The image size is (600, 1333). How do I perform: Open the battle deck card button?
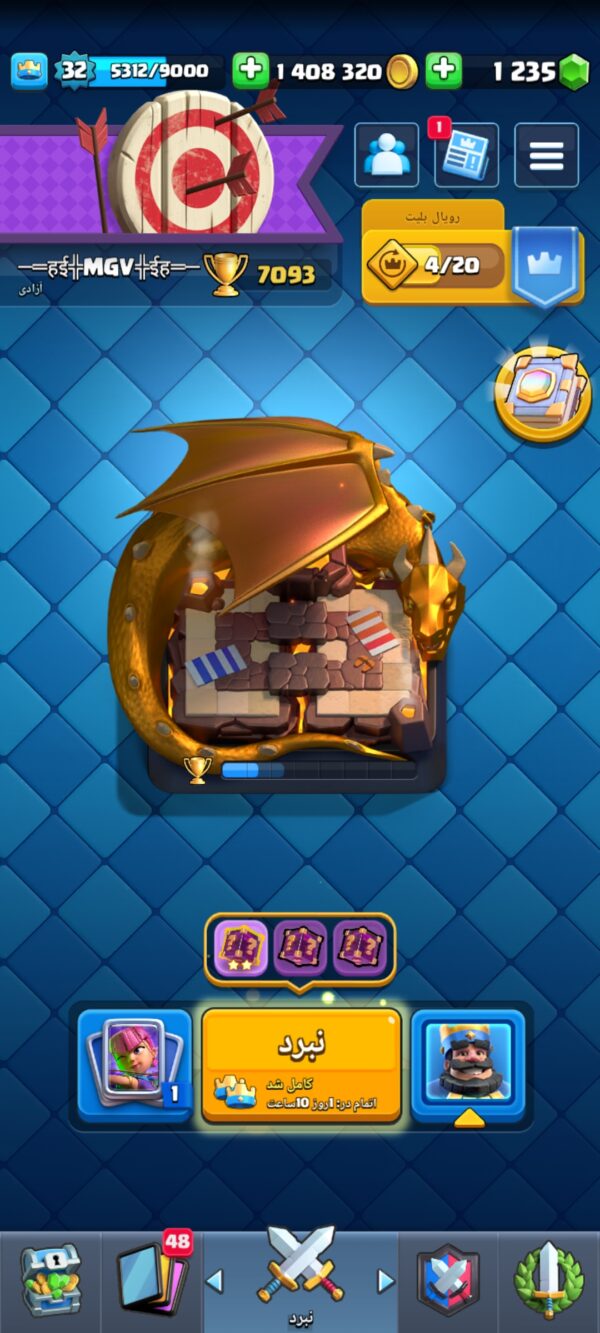point(135,1064)
